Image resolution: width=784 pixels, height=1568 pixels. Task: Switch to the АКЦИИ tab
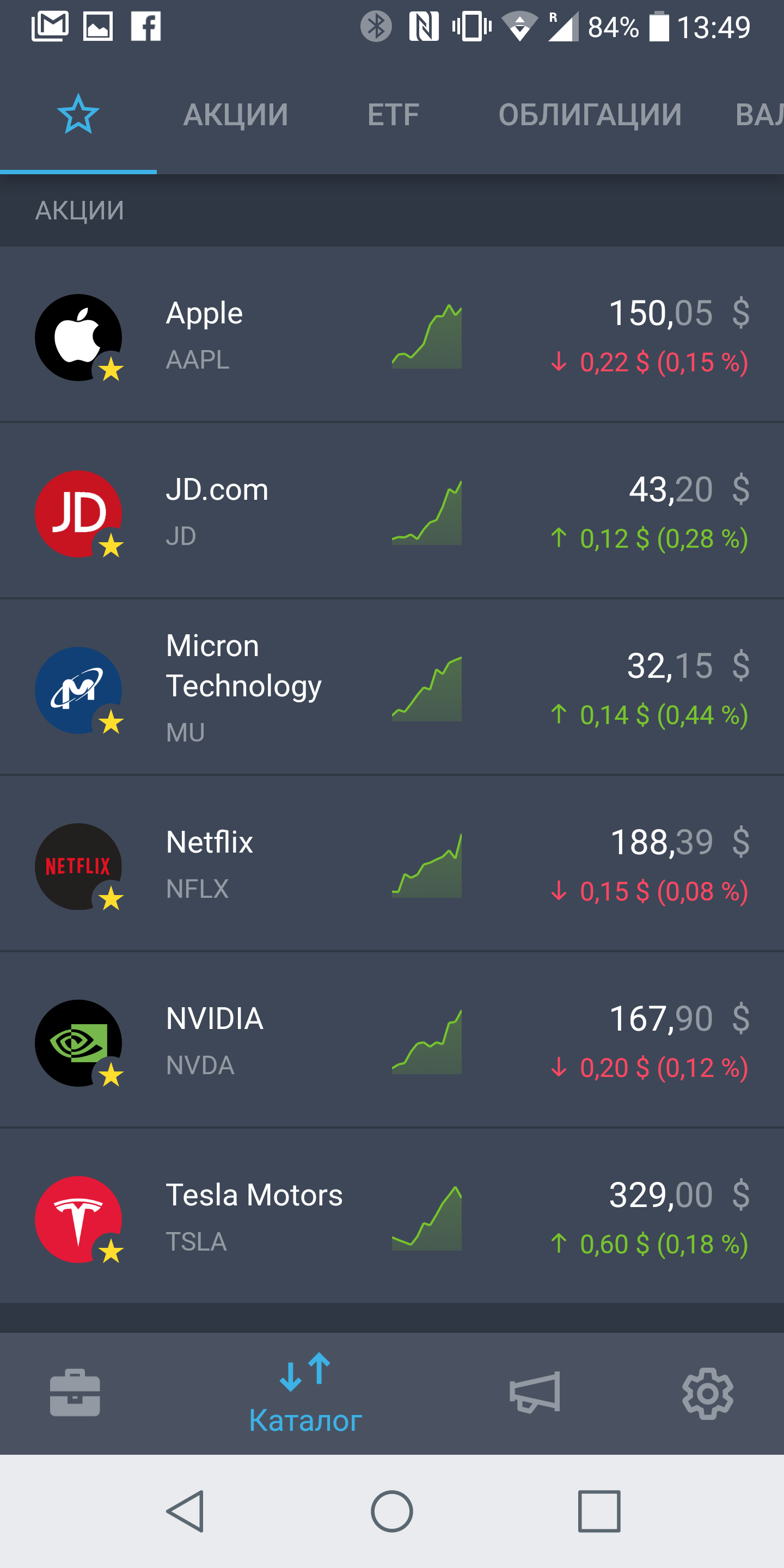236,115
